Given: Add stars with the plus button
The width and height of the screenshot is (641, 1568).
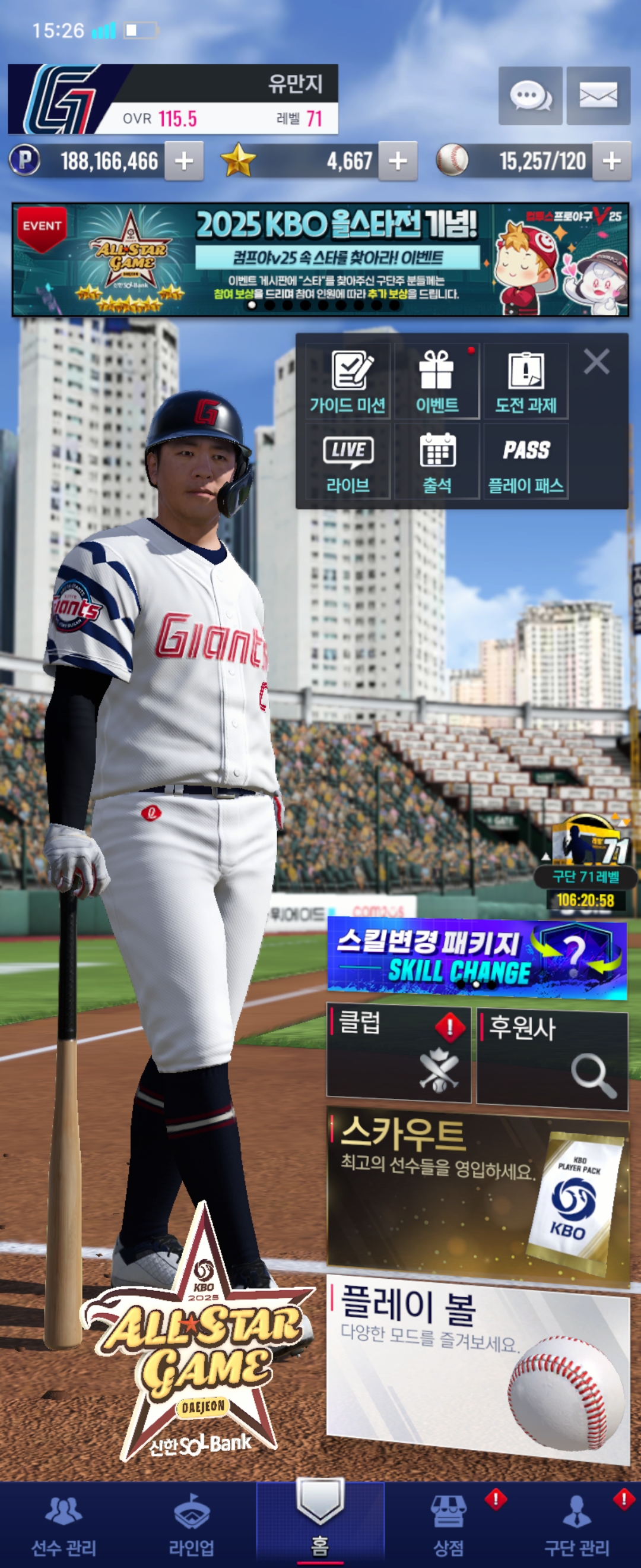Looking at the screenshot, I should 398,162.
